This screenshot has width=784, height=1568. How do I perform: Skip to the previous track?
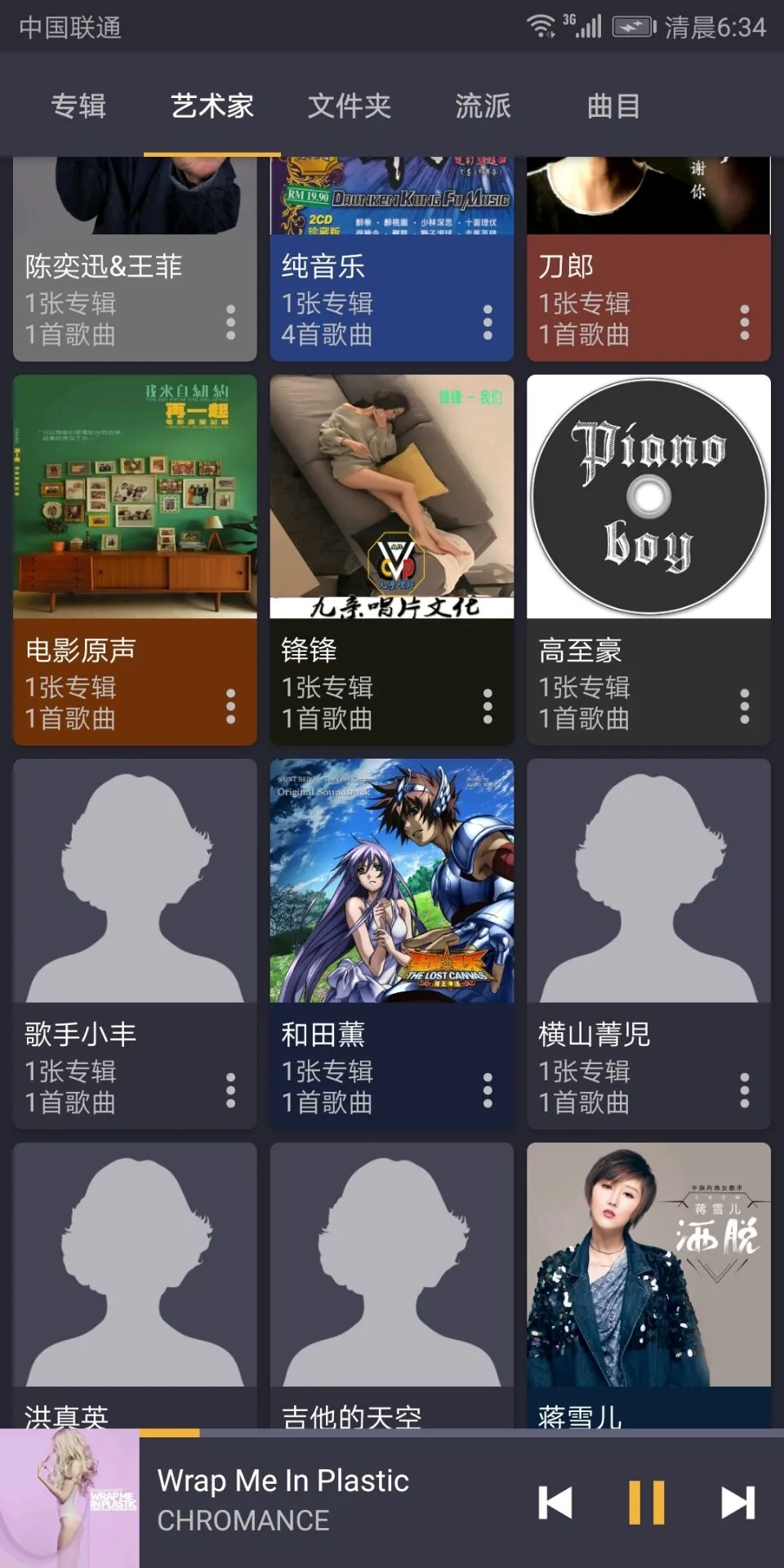[x=555, y=1503]
